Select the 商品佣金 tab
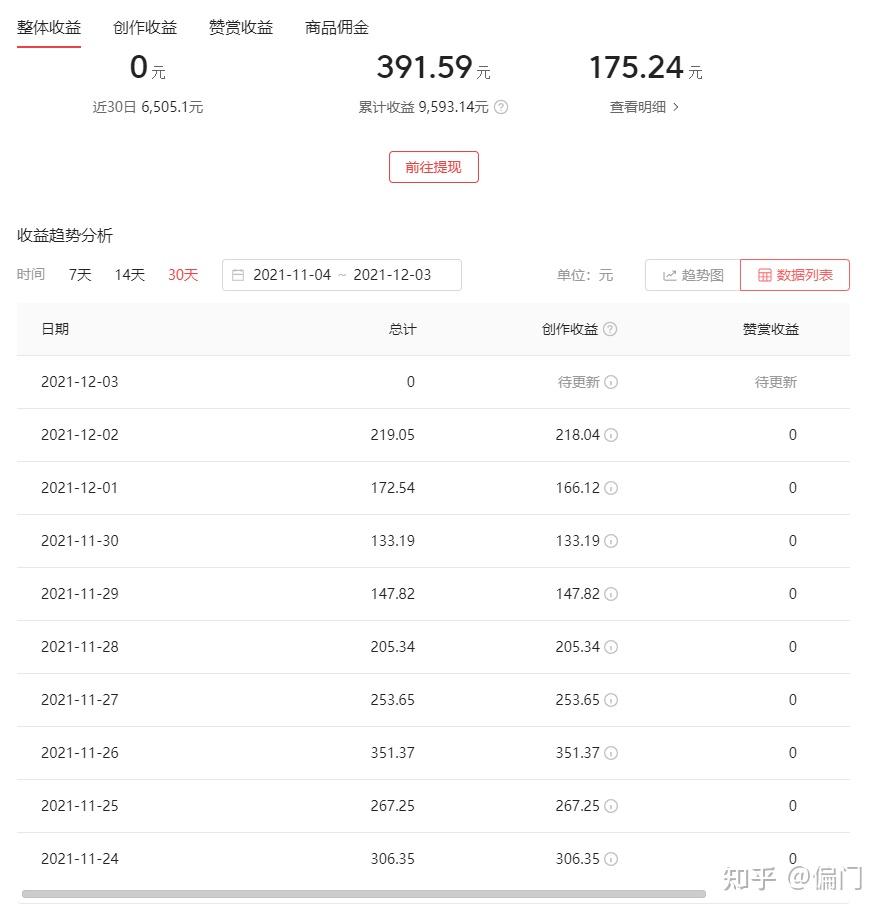Viewport: 886px width, 915px height. click(x=337, y=27)
